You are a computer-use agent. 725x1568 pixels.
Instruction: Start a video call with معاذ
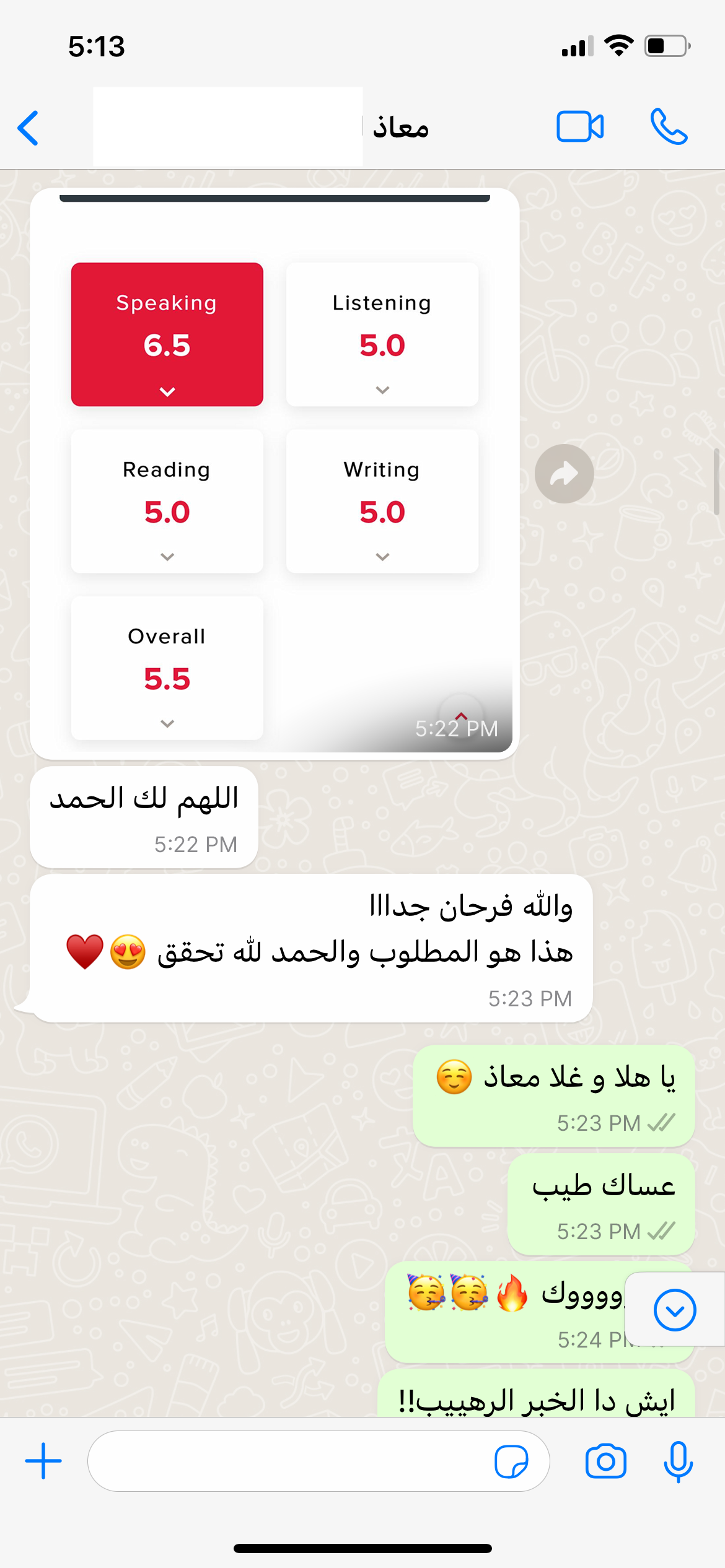click(580, 127)
